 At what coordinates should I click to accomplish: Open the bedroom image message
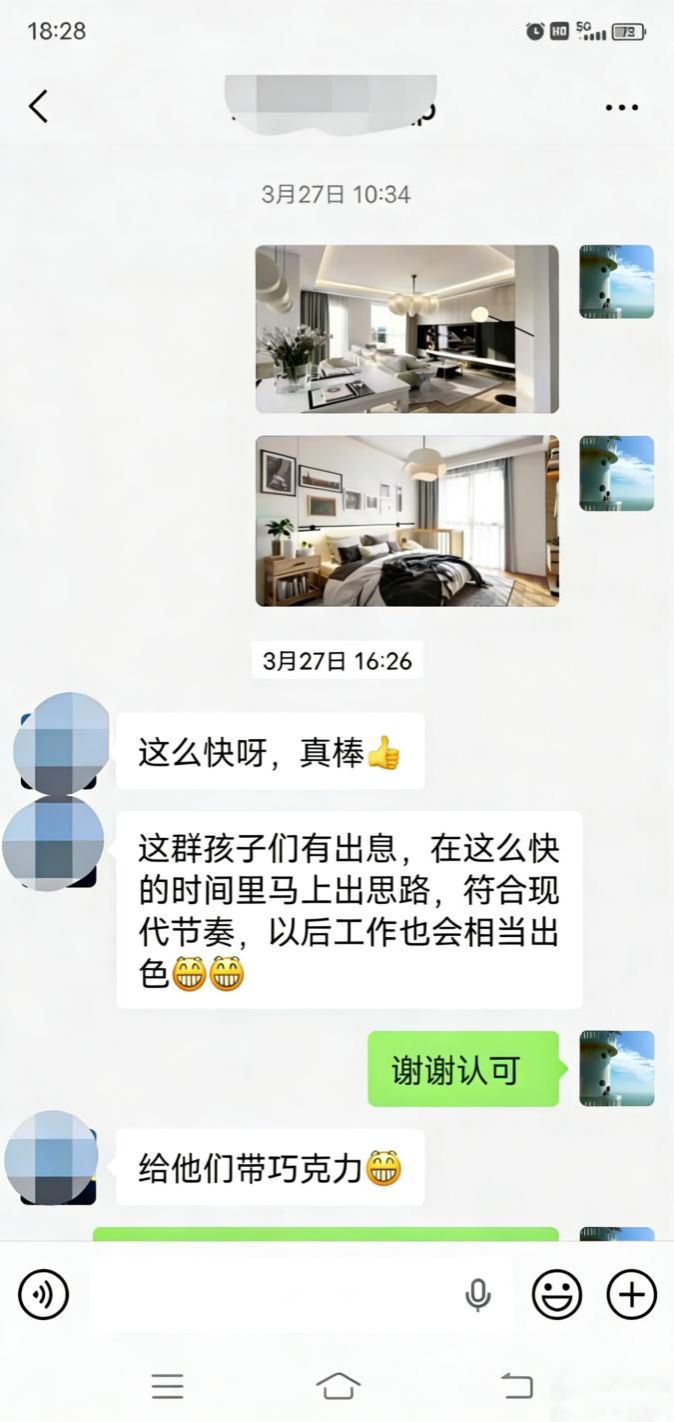(x=407, y=520)
